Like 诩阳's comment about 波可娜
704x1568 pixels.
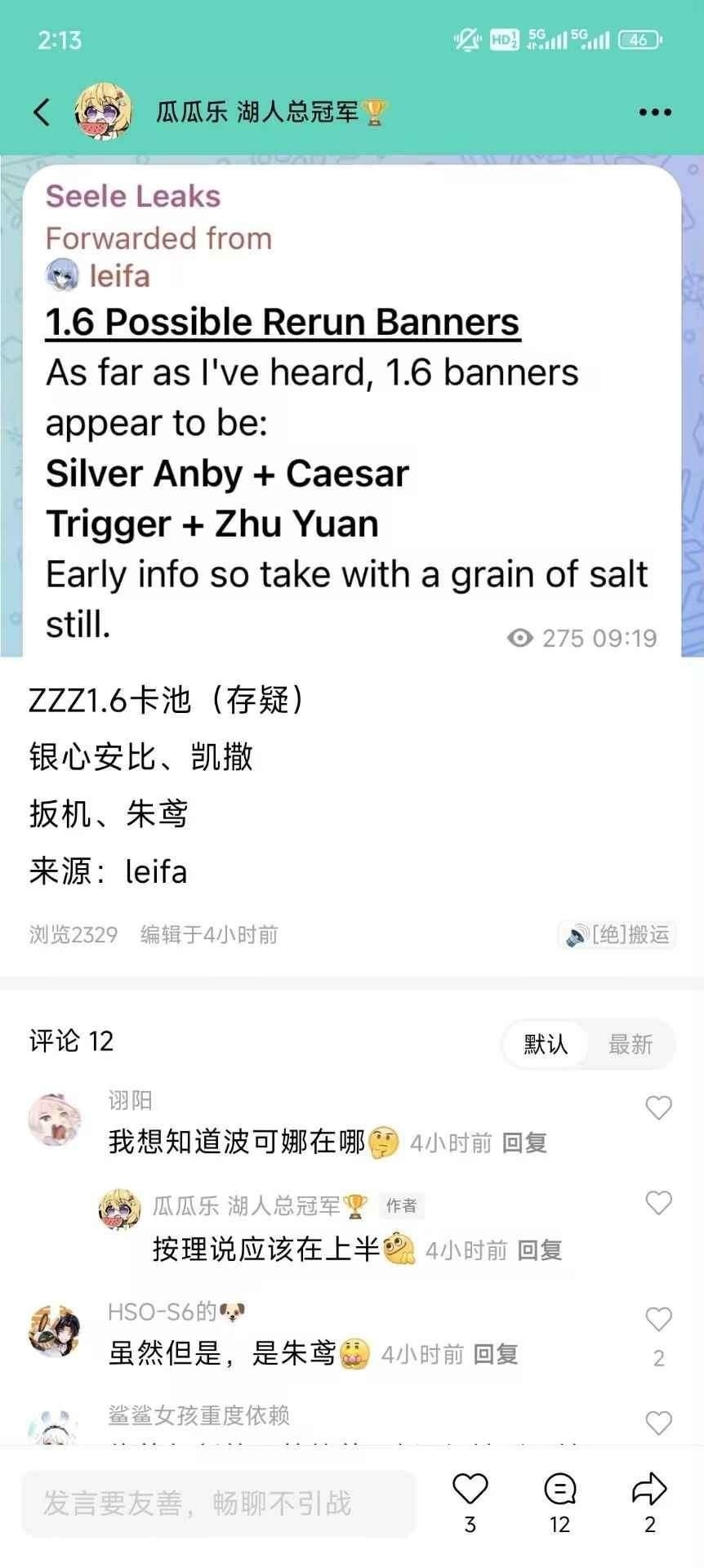coord(658,1107)
